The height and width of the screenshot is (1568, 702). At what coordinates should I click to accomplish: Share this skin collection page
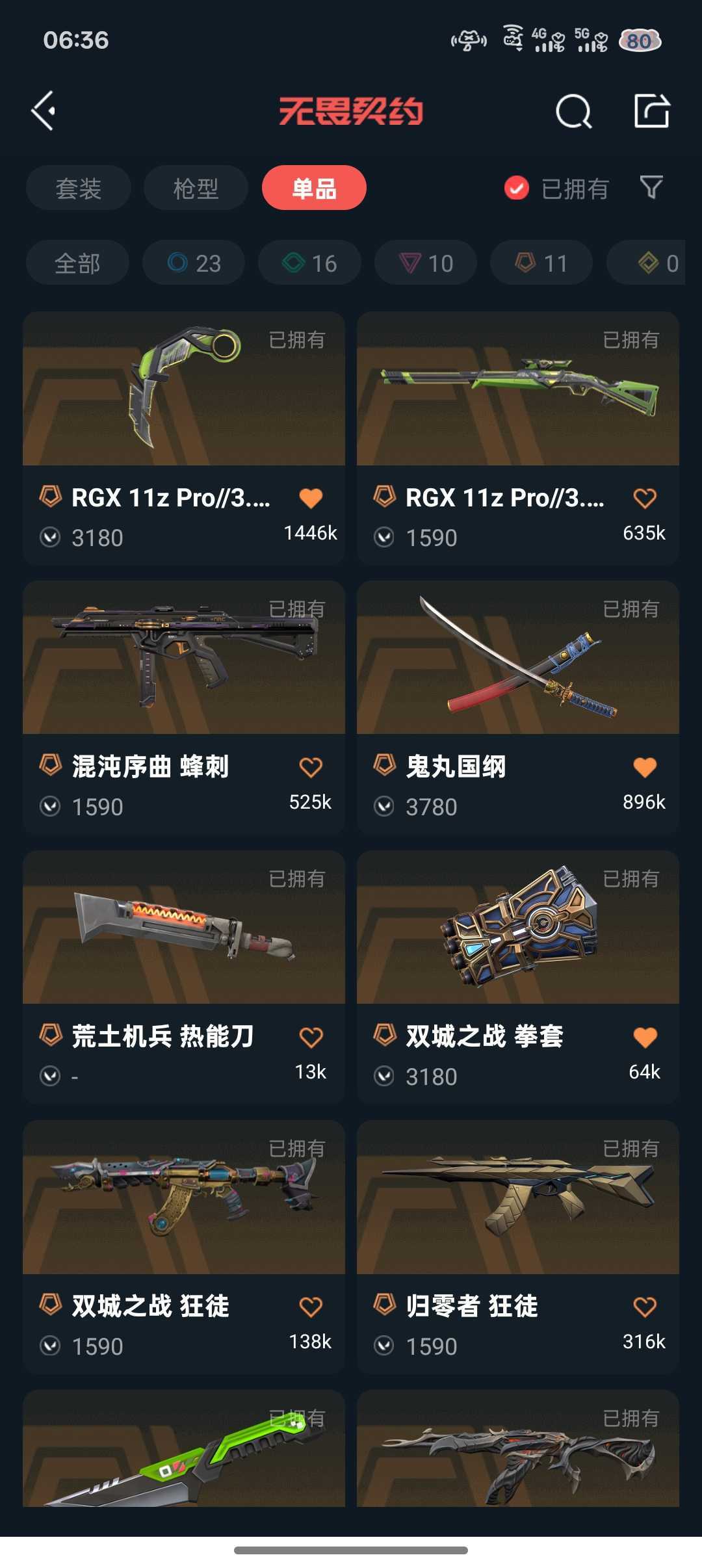(651, 111)
